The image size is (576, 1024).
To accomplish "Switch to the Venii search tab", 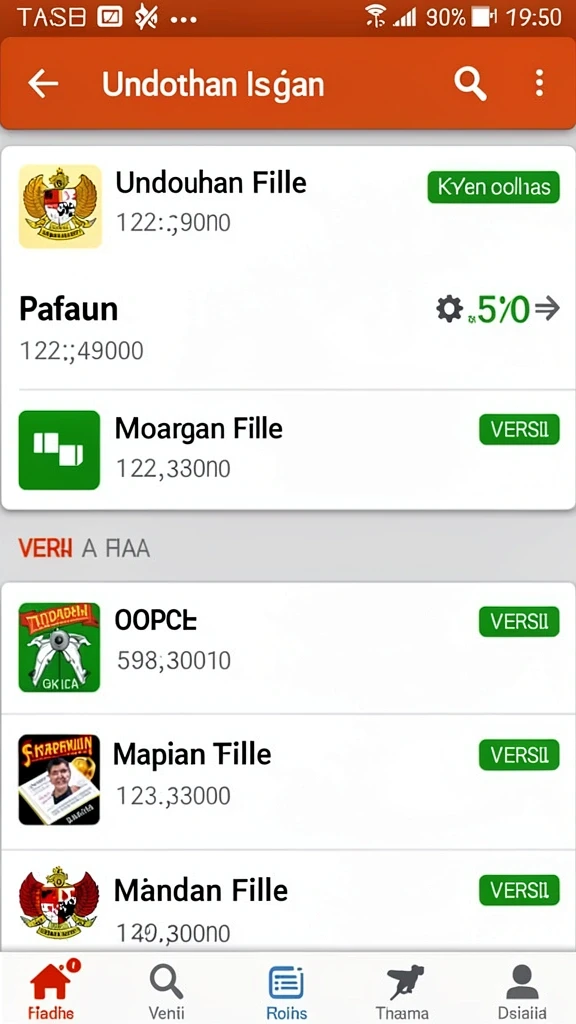I will point(167,989).
